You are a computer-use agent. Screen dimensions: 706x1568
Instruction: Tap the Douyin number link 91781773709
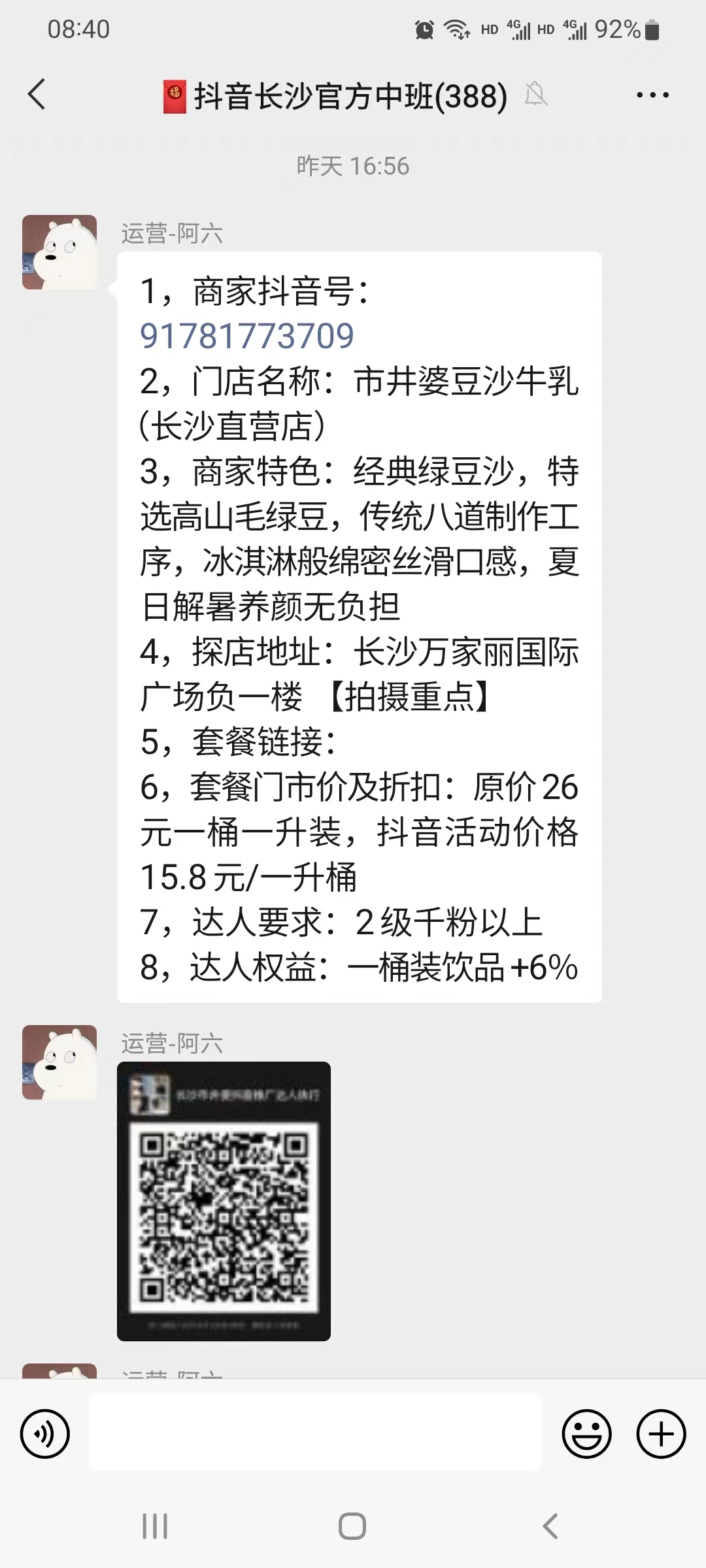[x=247, y=336]
